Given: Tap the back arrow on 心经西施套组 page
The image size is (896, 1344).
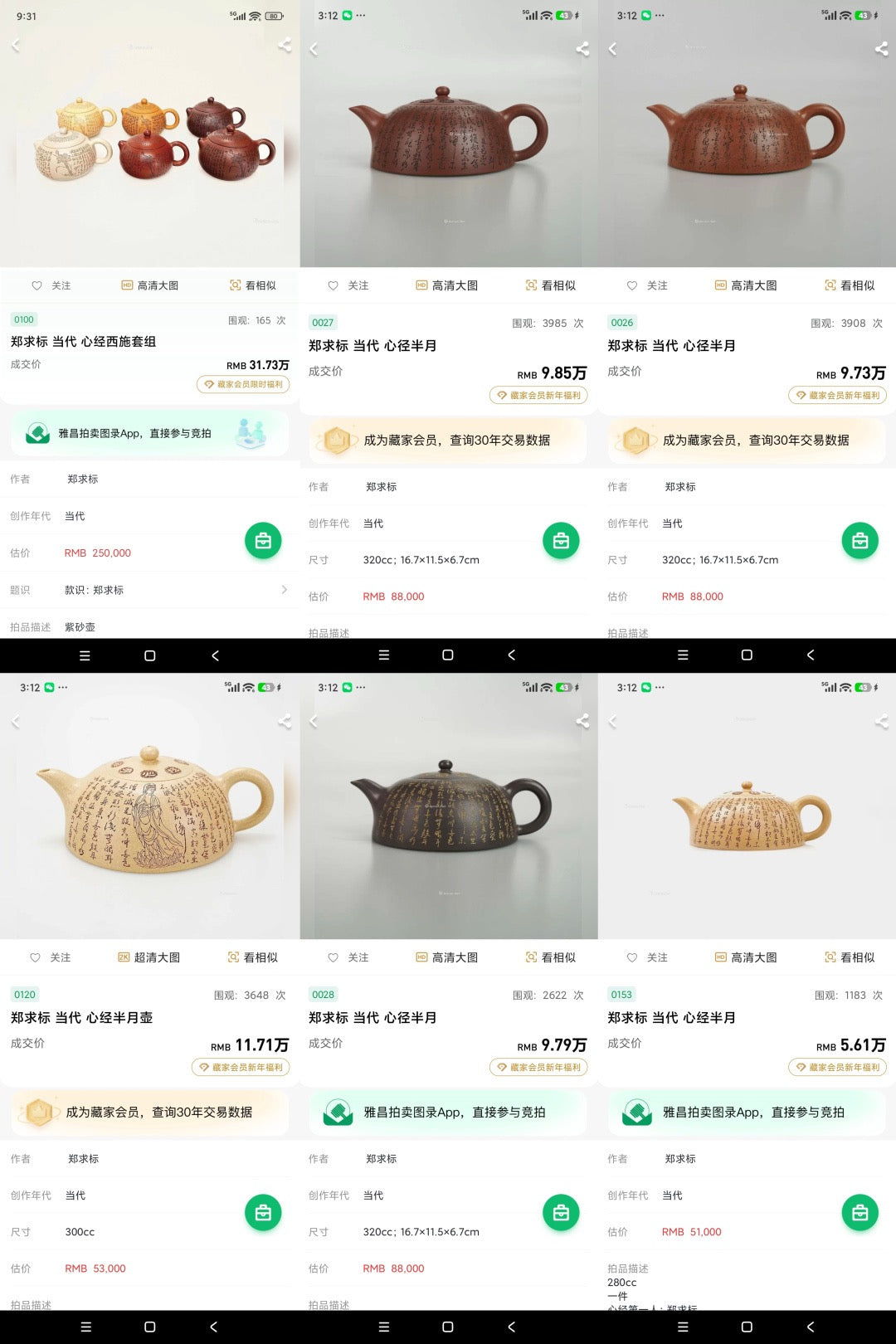Looking at the screenshot, I should (15, 46).
